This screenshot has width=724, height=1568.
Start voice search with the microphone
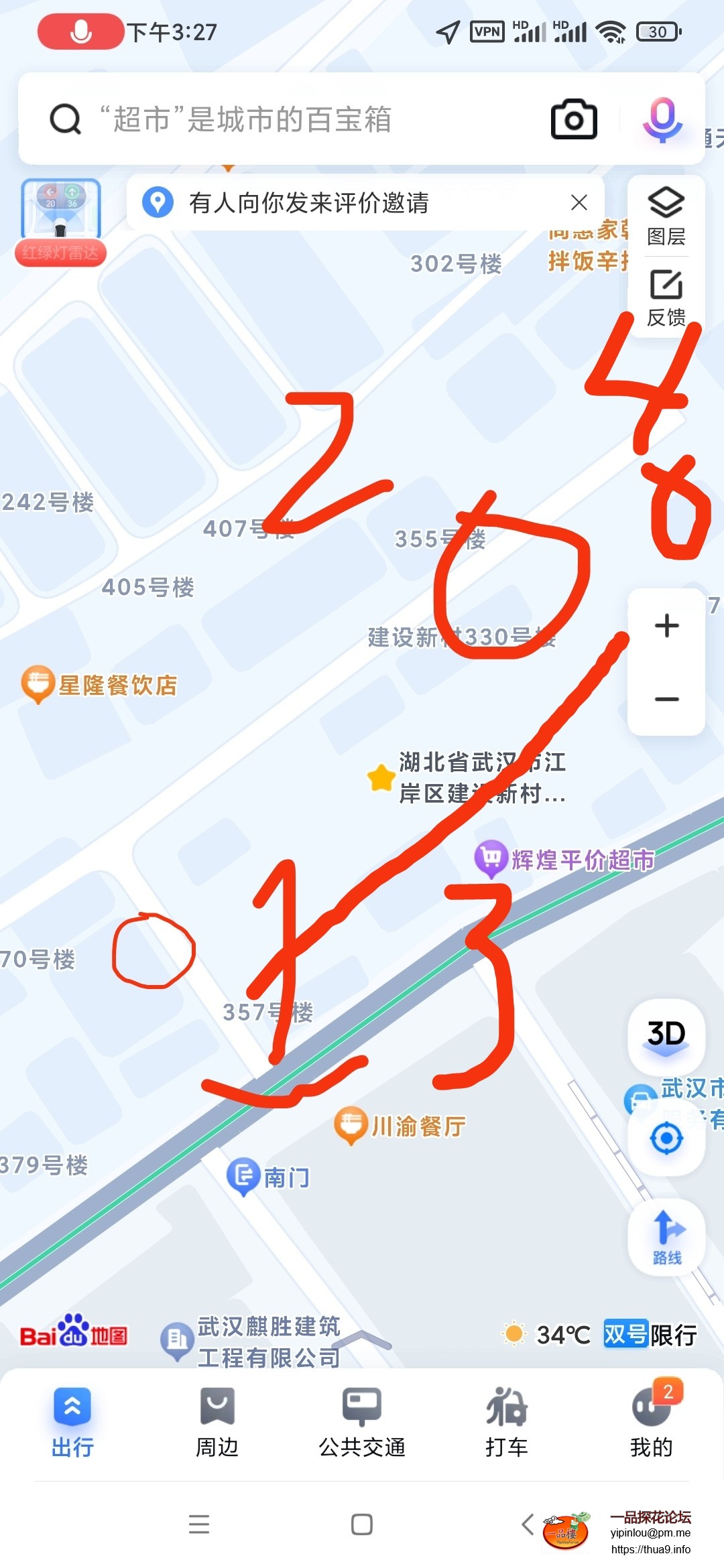click(662, 119)
